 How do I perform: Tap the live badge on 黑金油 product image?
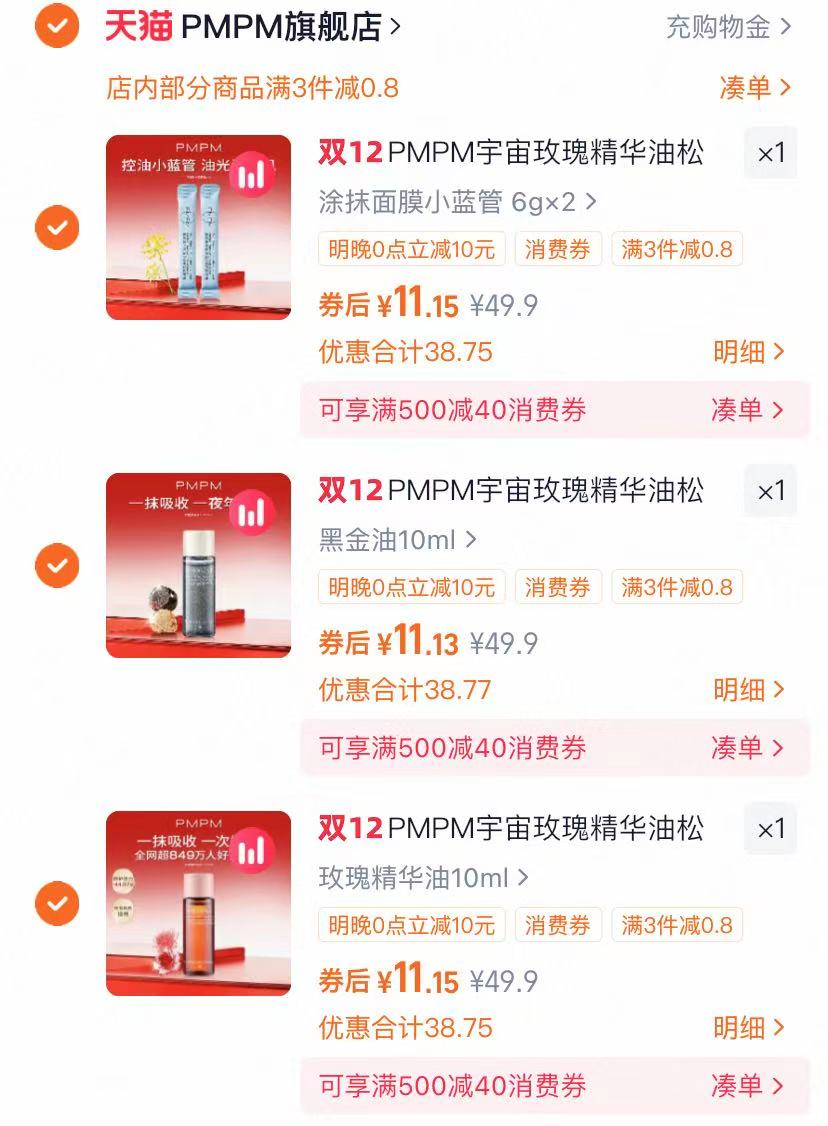coord(253,512)
